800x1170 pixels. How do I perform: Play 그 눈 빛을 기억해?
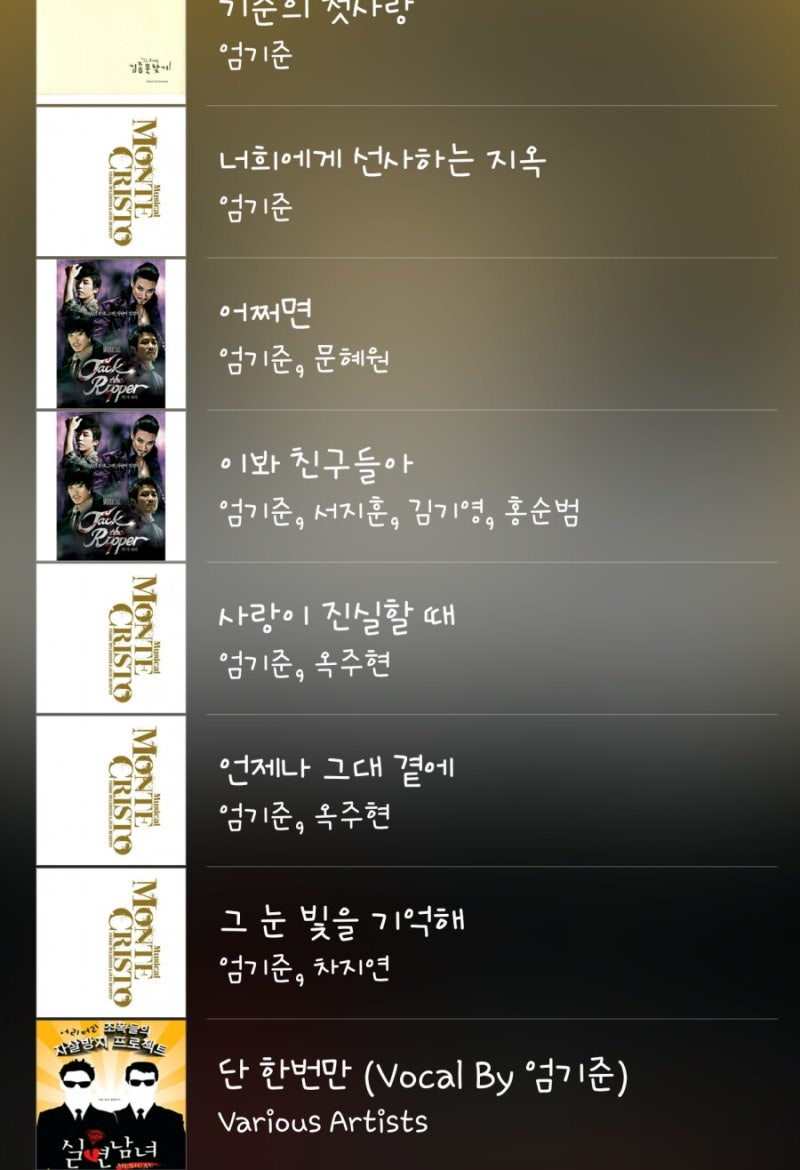click(400, 942)
